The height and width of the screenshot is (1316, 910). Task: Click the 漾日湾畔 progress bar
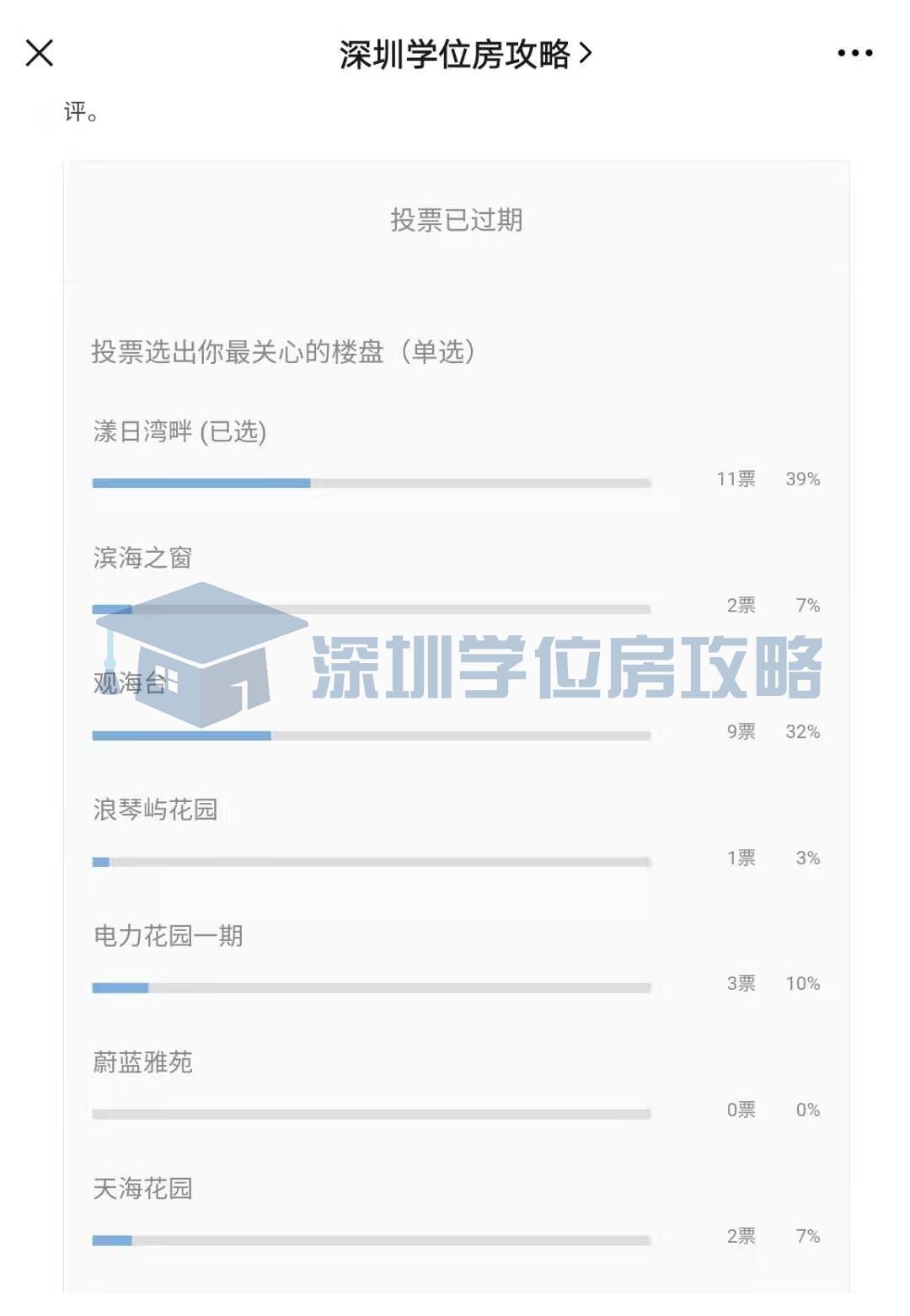coord(371,482)
